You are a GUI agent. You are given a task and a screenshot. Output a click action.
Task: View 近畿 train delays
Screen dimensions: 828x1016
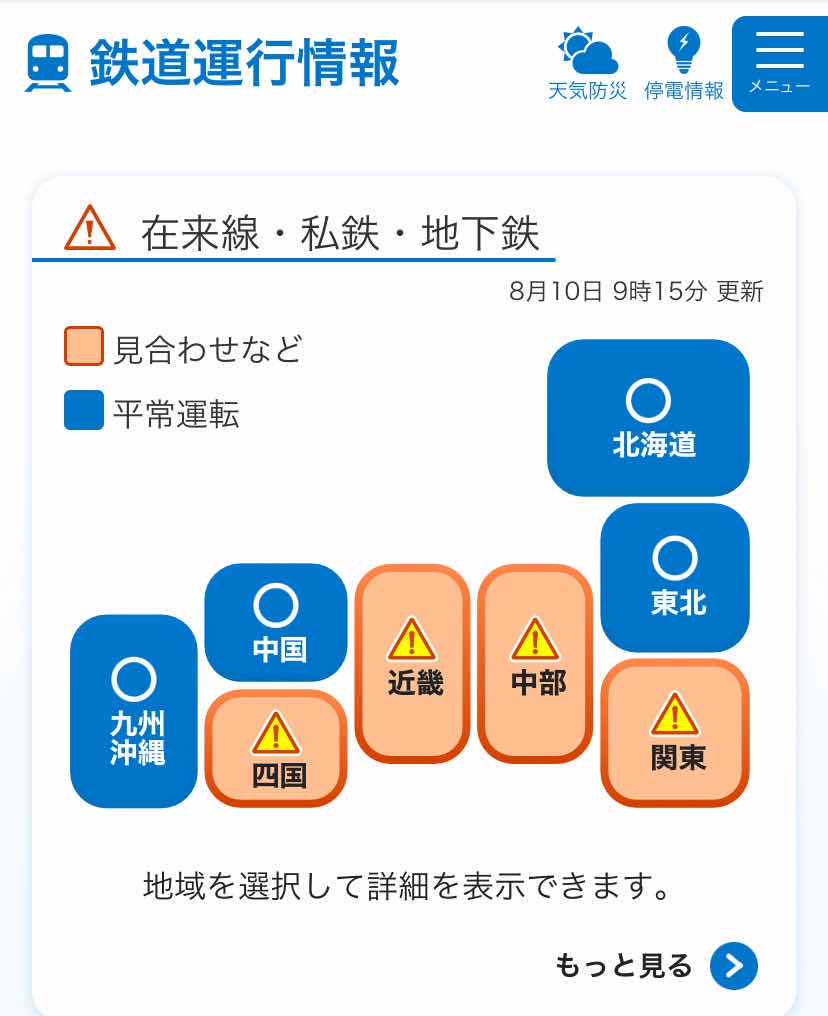coord(413,663)
